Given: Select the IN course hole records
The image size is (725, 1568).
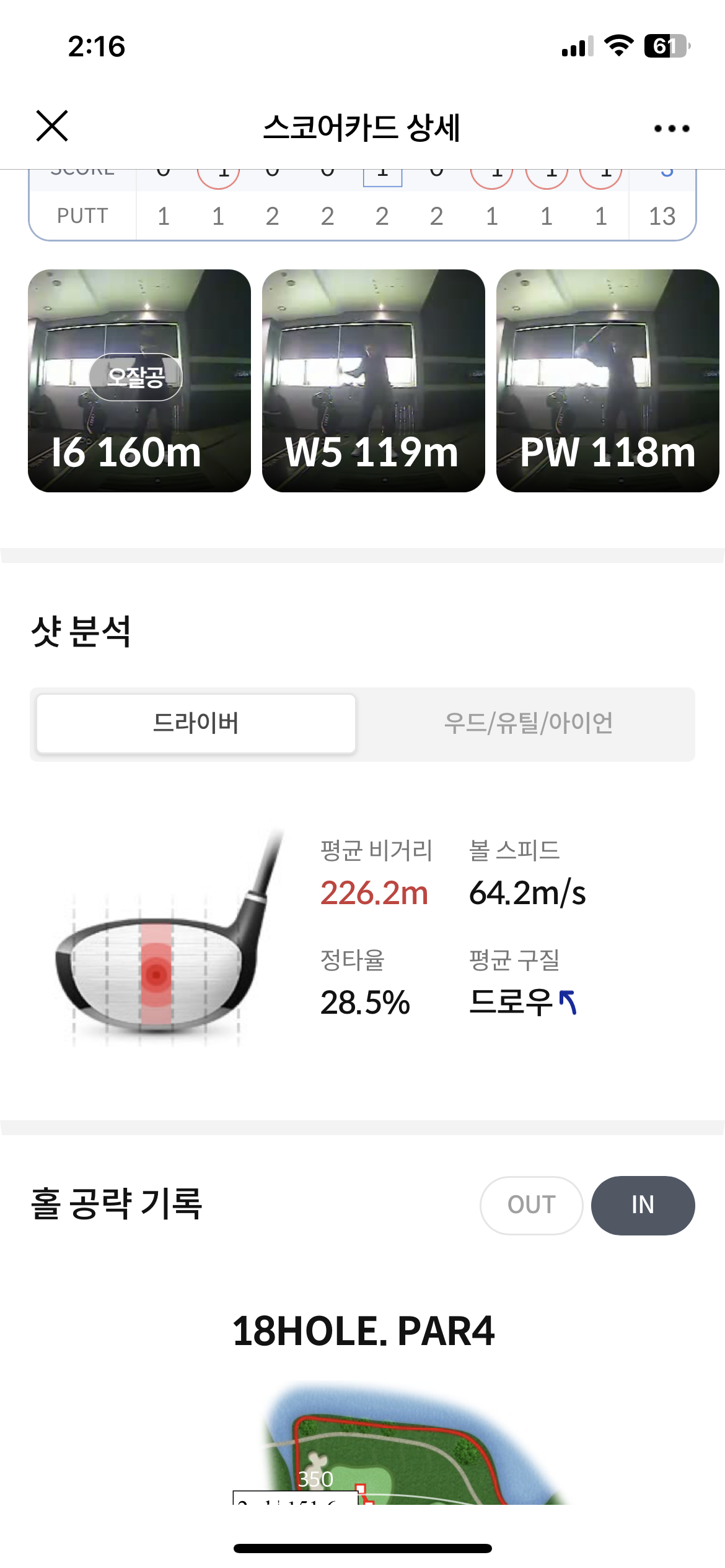Looking at the screenshot, I should 643,1205.
